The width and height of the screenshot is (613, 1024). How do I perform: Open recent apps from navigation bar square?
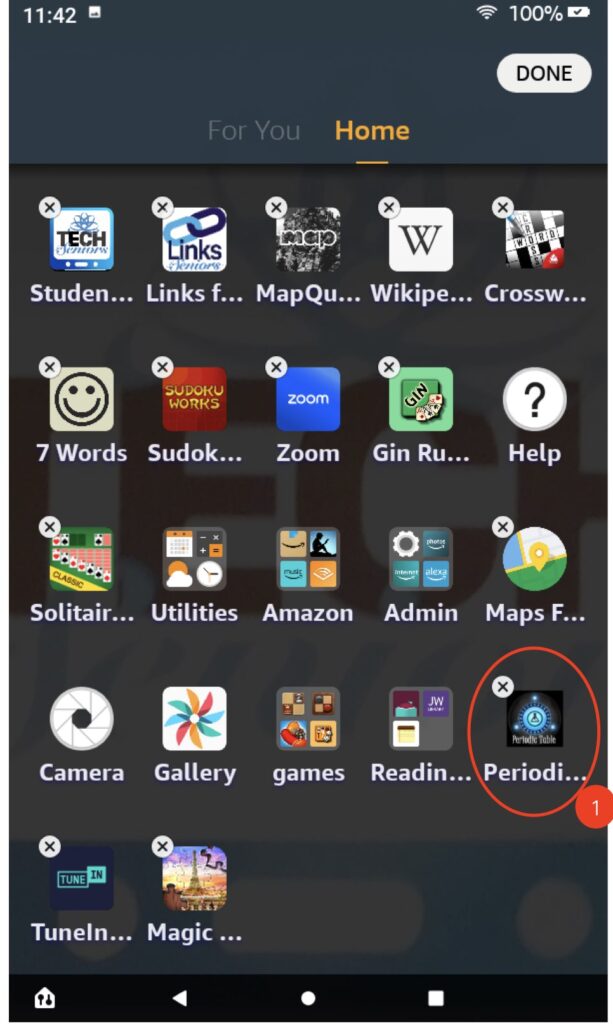(436, 997)
